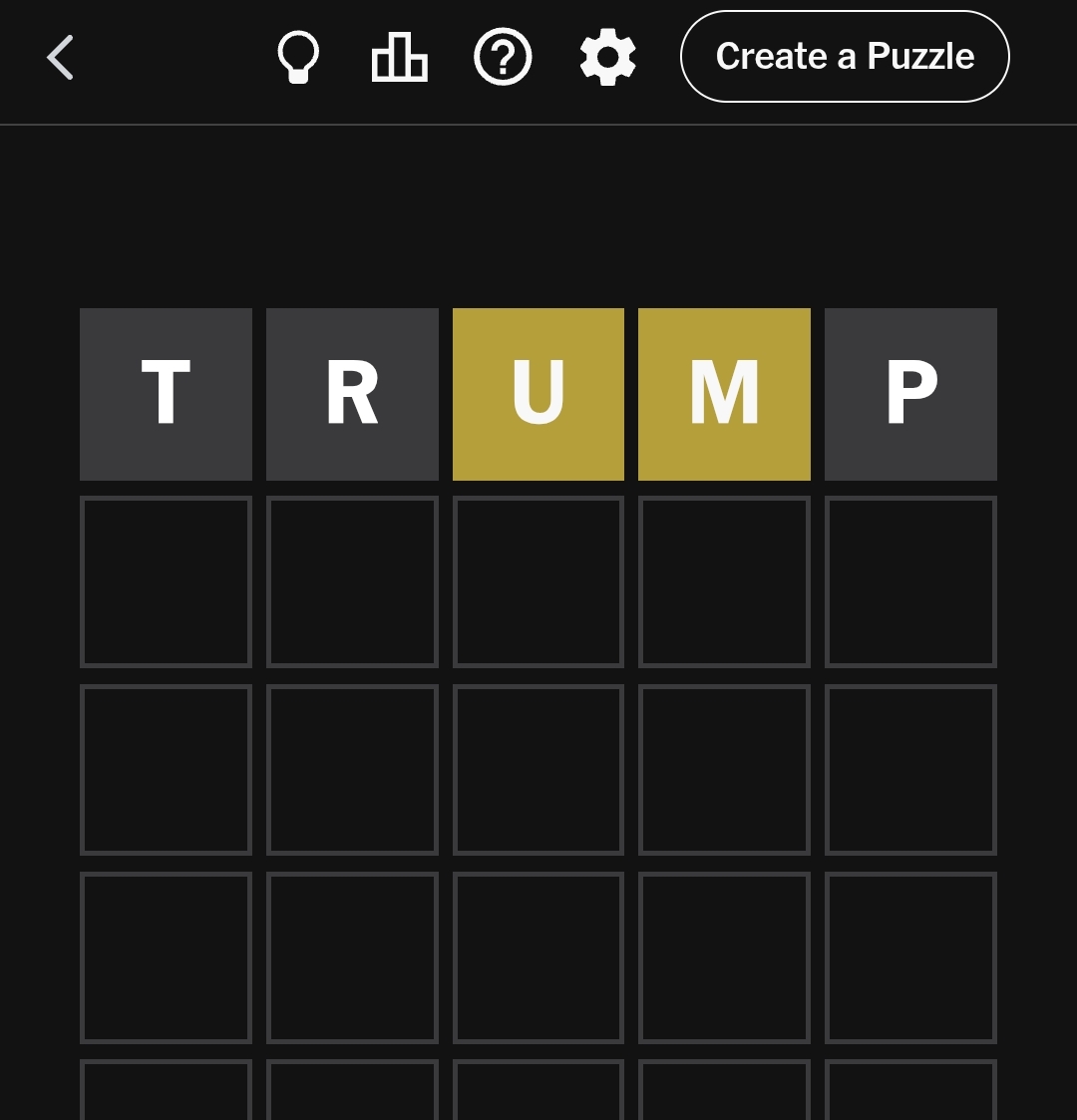The width and height of the screenshot is (1077, 1120).
Task: Go back using the top-left arrow
Action: click(61, 57)
